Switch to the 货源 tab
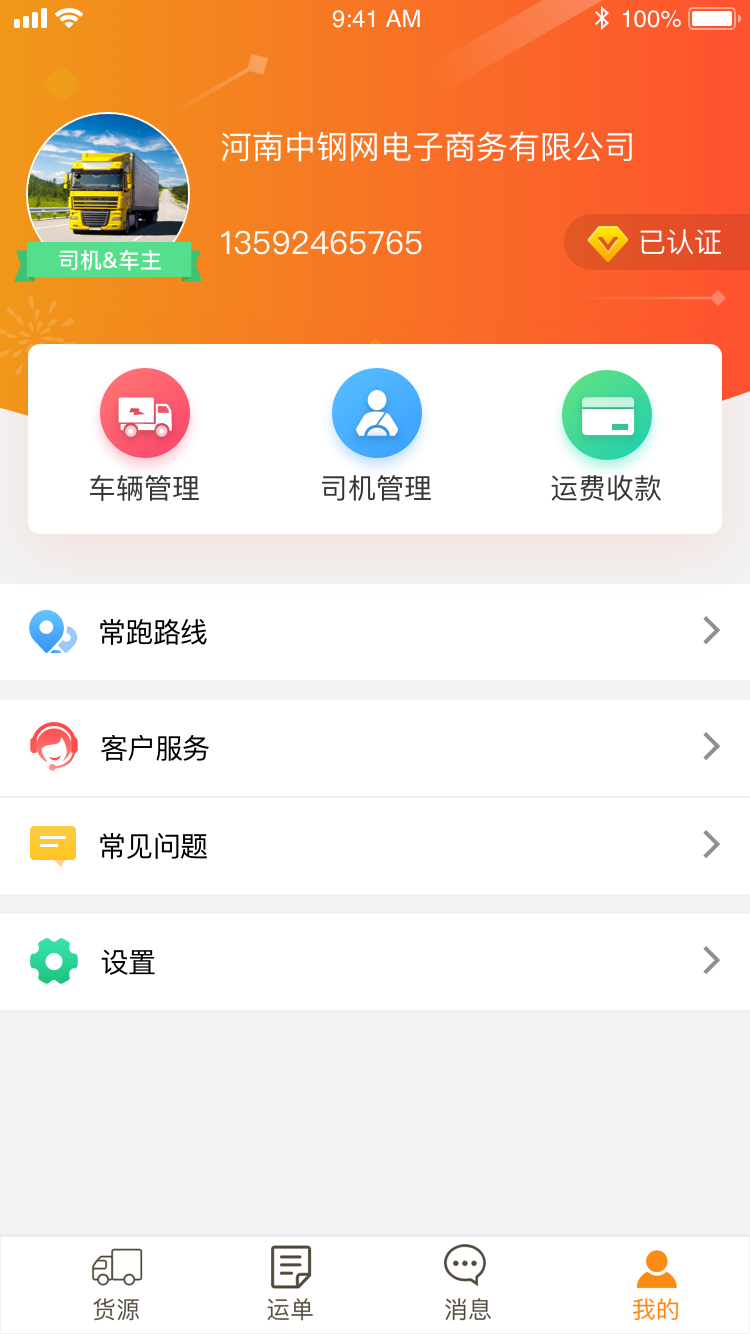Image resolution: width=750 pixels, height=1334 pixels. (118, 1285)
